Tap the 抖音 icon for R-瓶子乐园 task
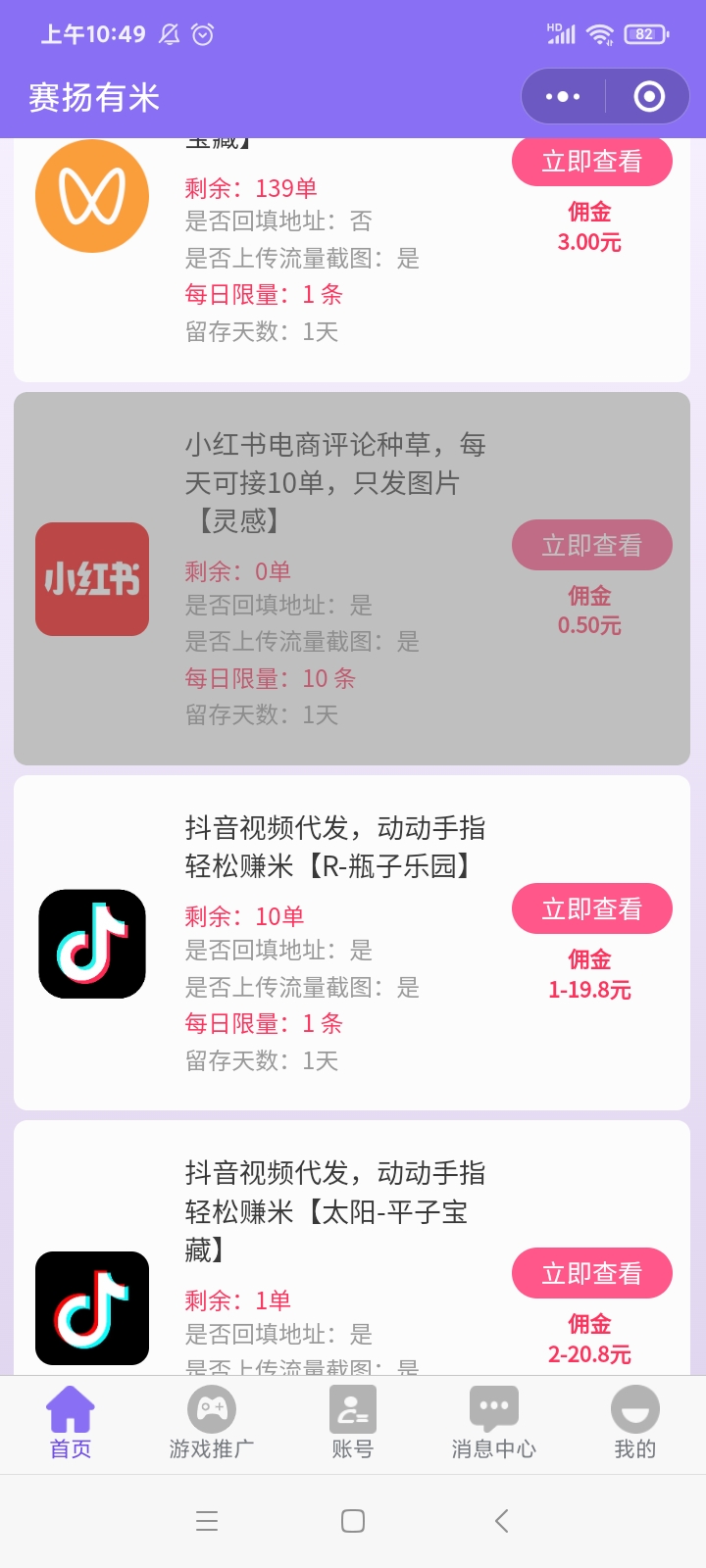Image resolution: width=706 pixels, height=1568 pixels. point(92,944)
